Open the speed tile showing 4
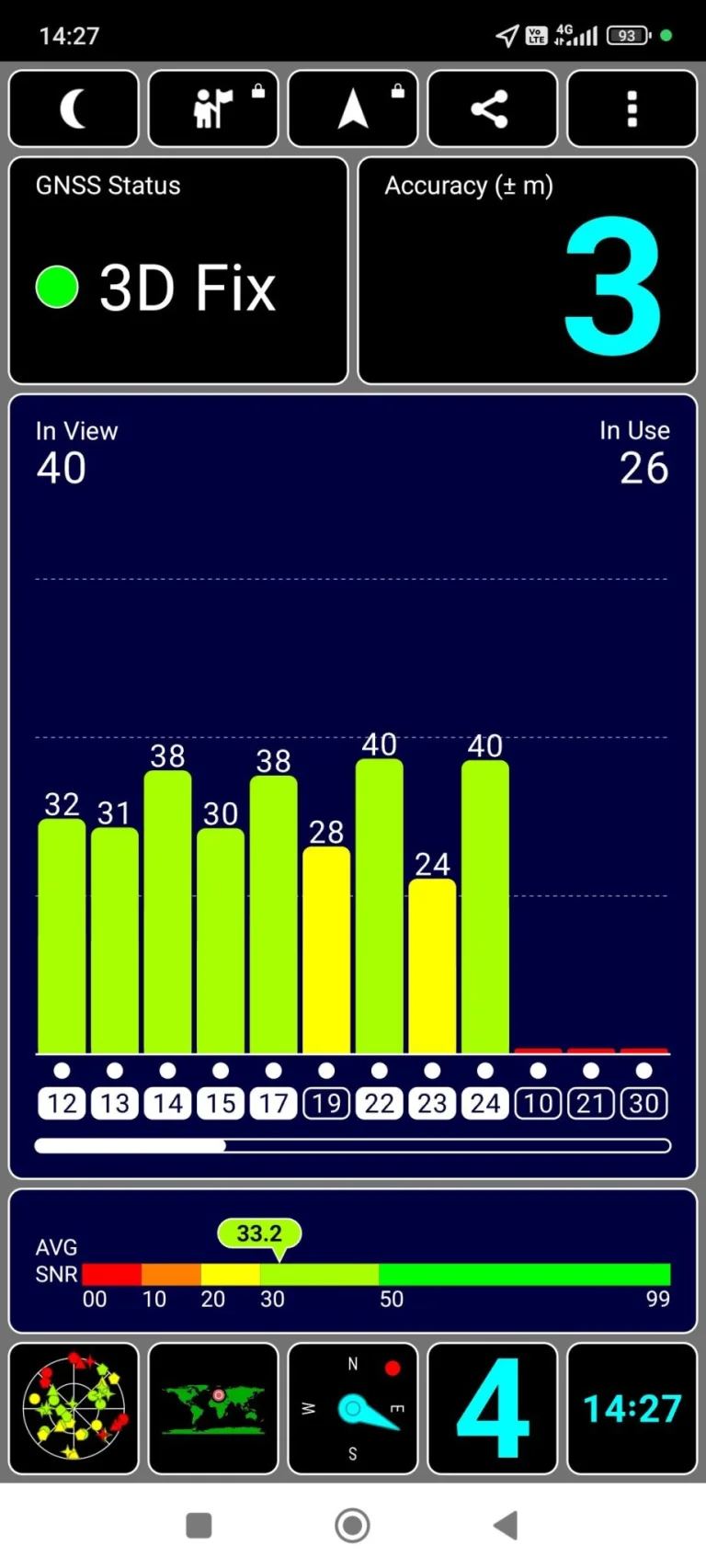 [492, 1407]
